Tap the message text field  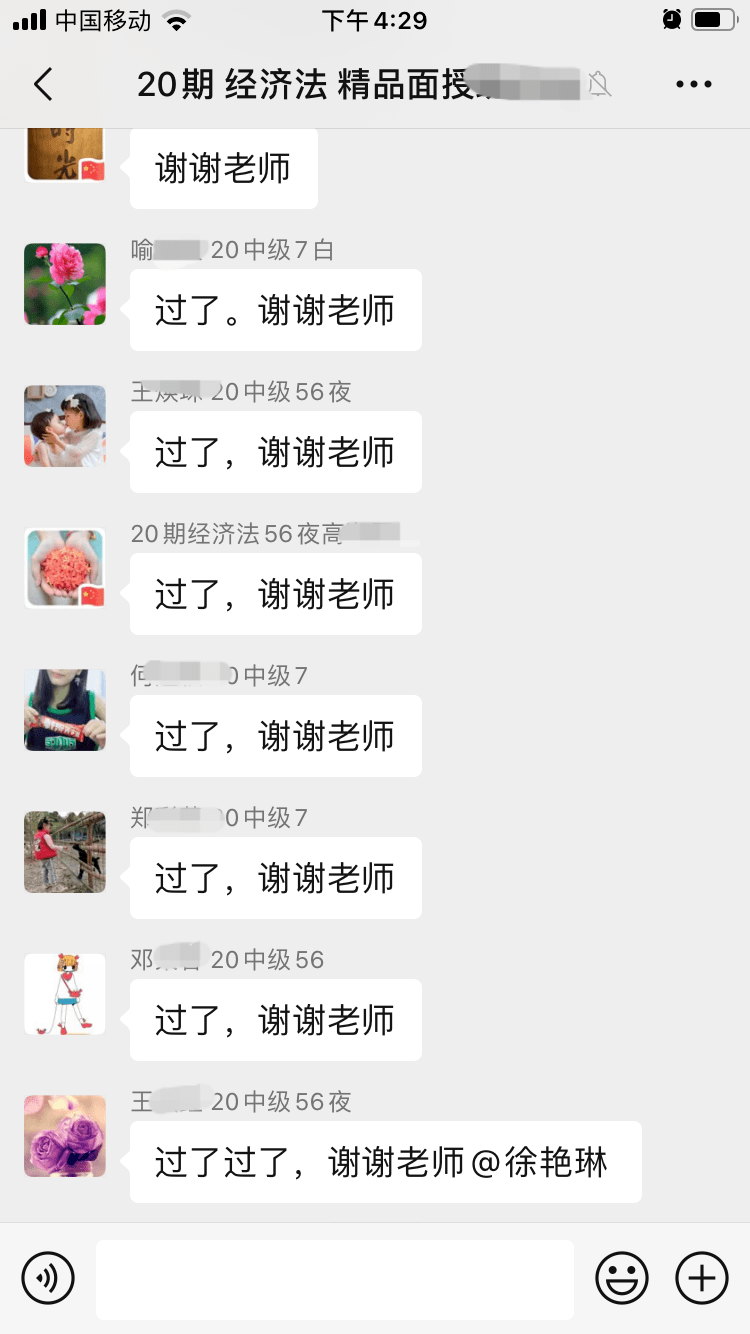[334, 1279]
